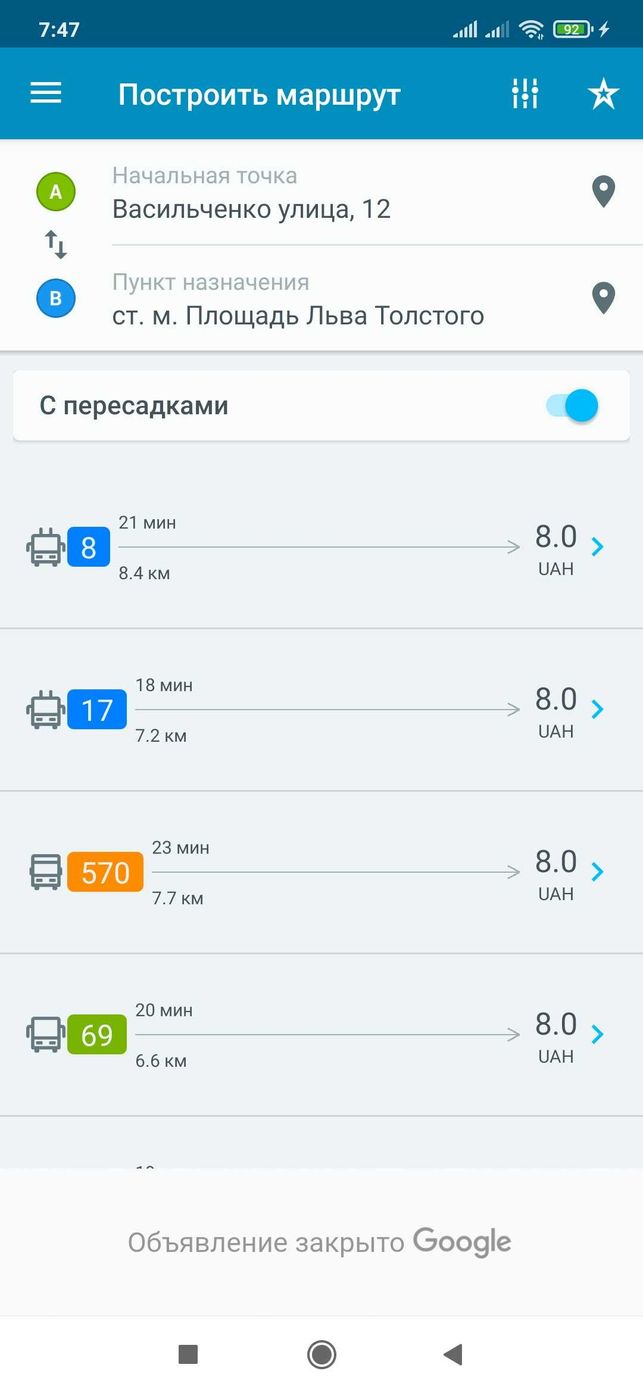Swap start and destination points
643x1393 pixels.
(x=56, y=244)
